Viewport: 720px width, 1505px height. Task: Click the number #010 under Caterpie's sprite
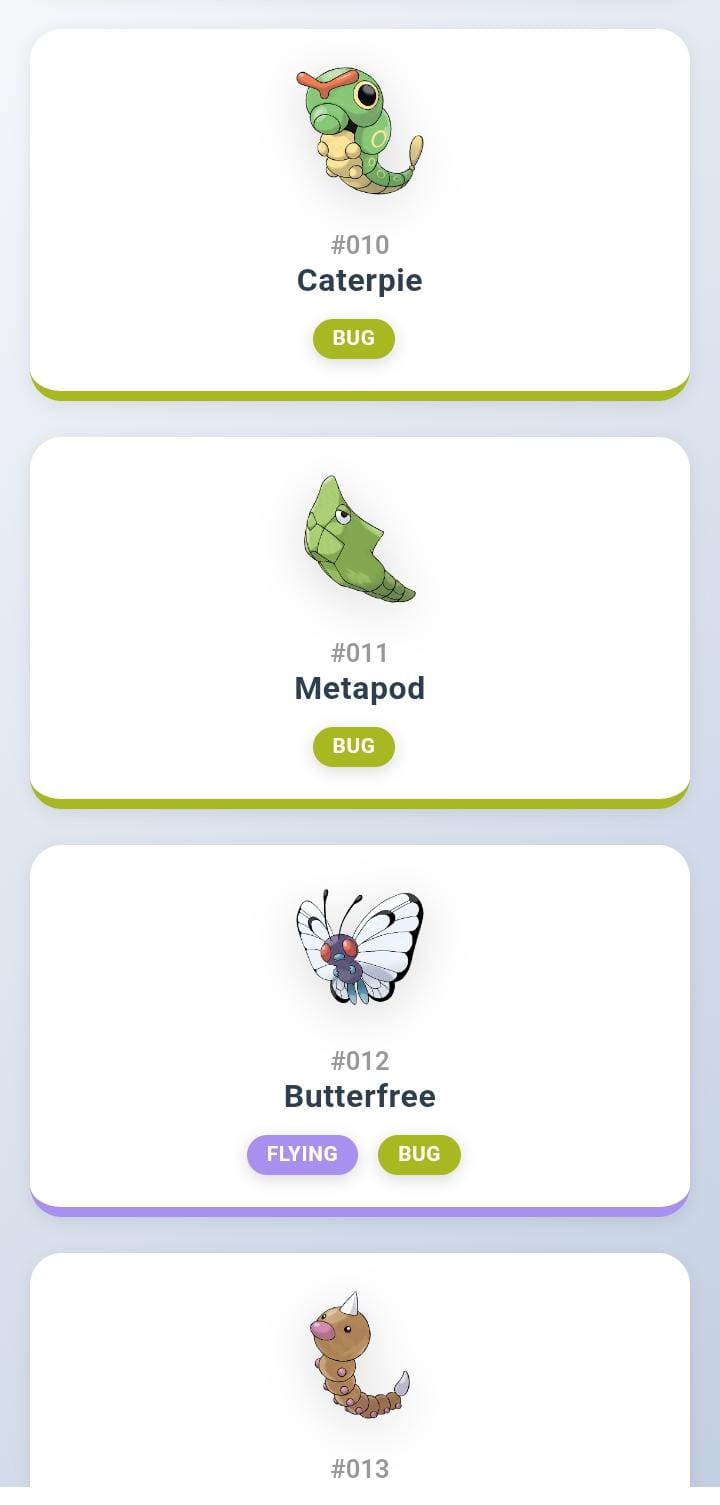pyautogui.click(x=358, y=244)
